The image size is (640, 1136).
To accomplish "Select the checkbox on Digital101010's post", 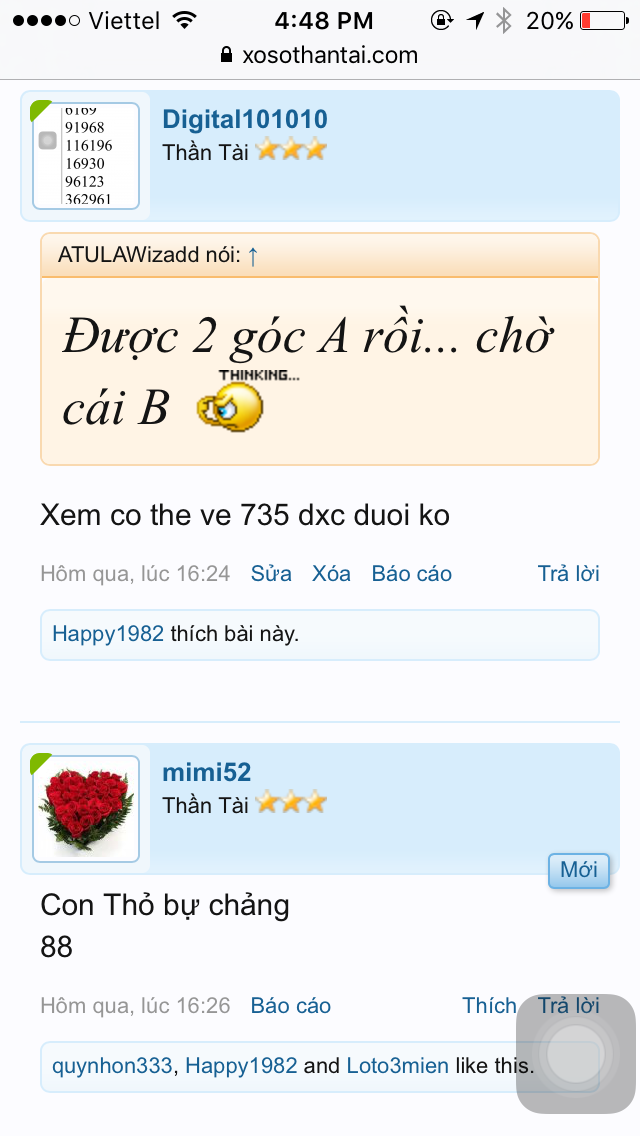I will click(47, 141).
